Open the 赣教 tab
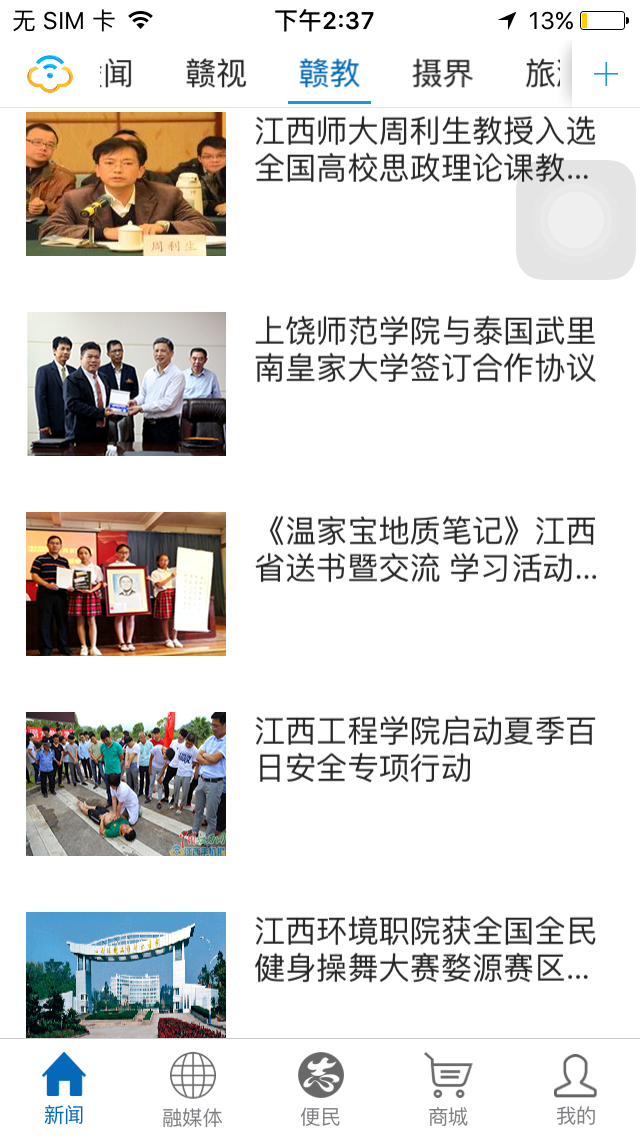Screen dimensions: 640x1136 point(329,74)
